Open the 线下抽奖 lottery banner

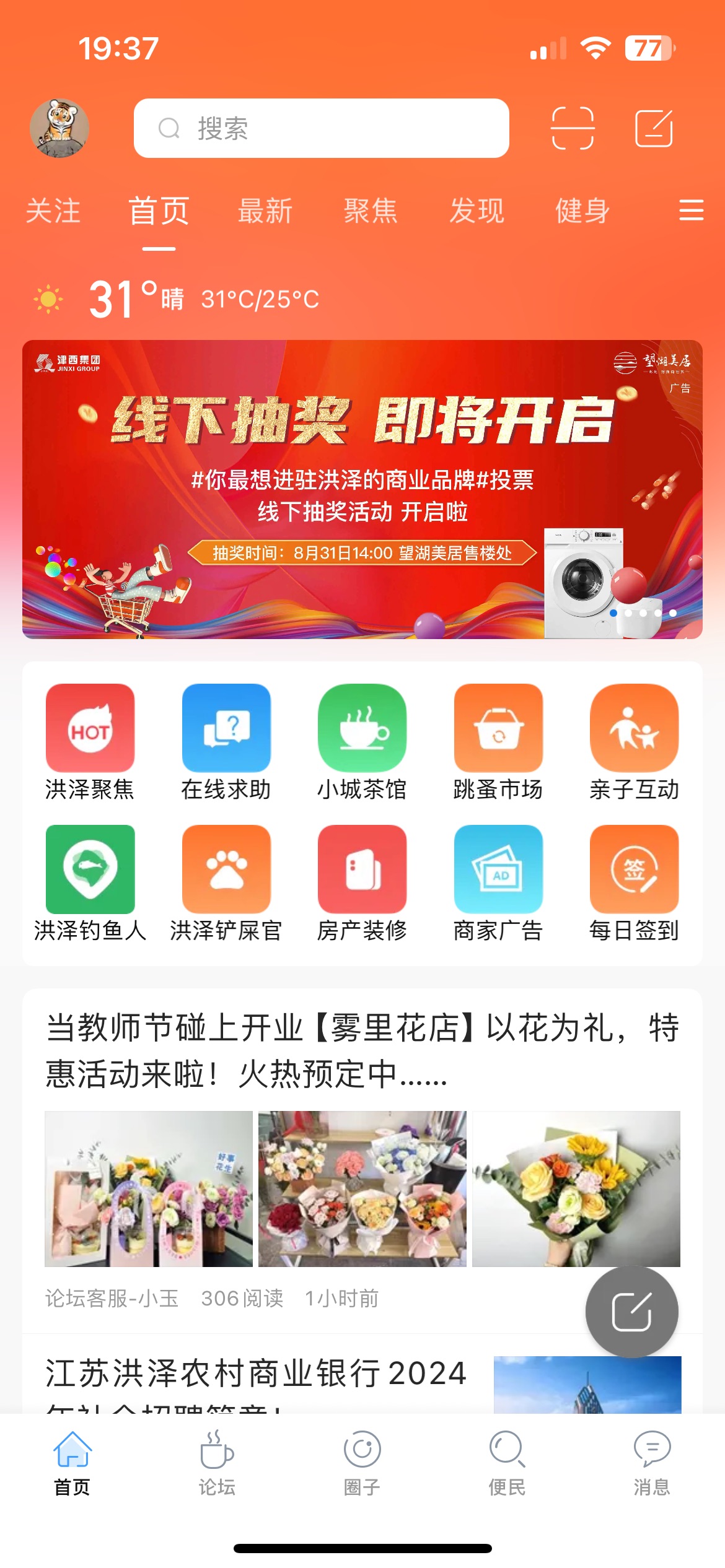[x=362, y=489]
